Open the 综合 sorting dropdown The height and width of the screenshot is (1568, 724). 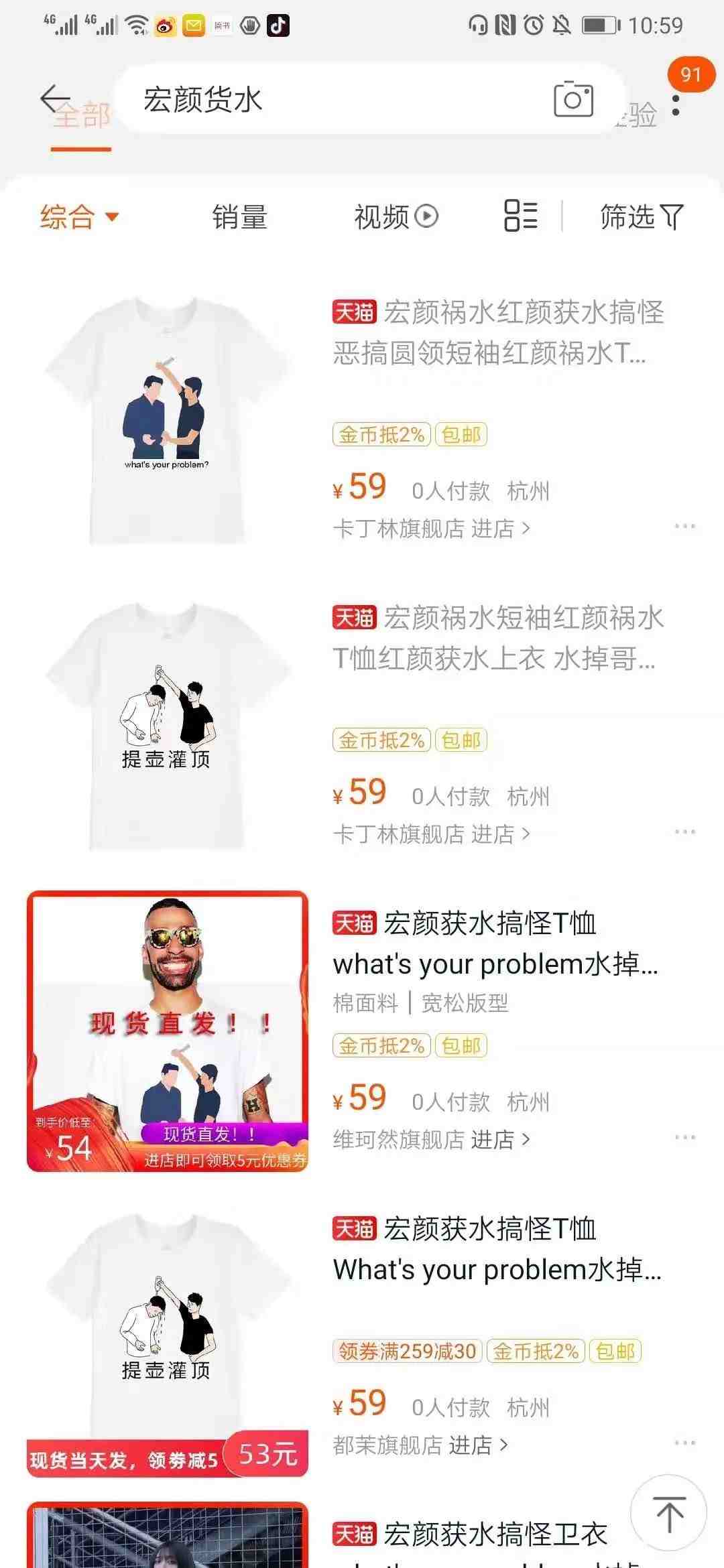[x=78, y=217]
